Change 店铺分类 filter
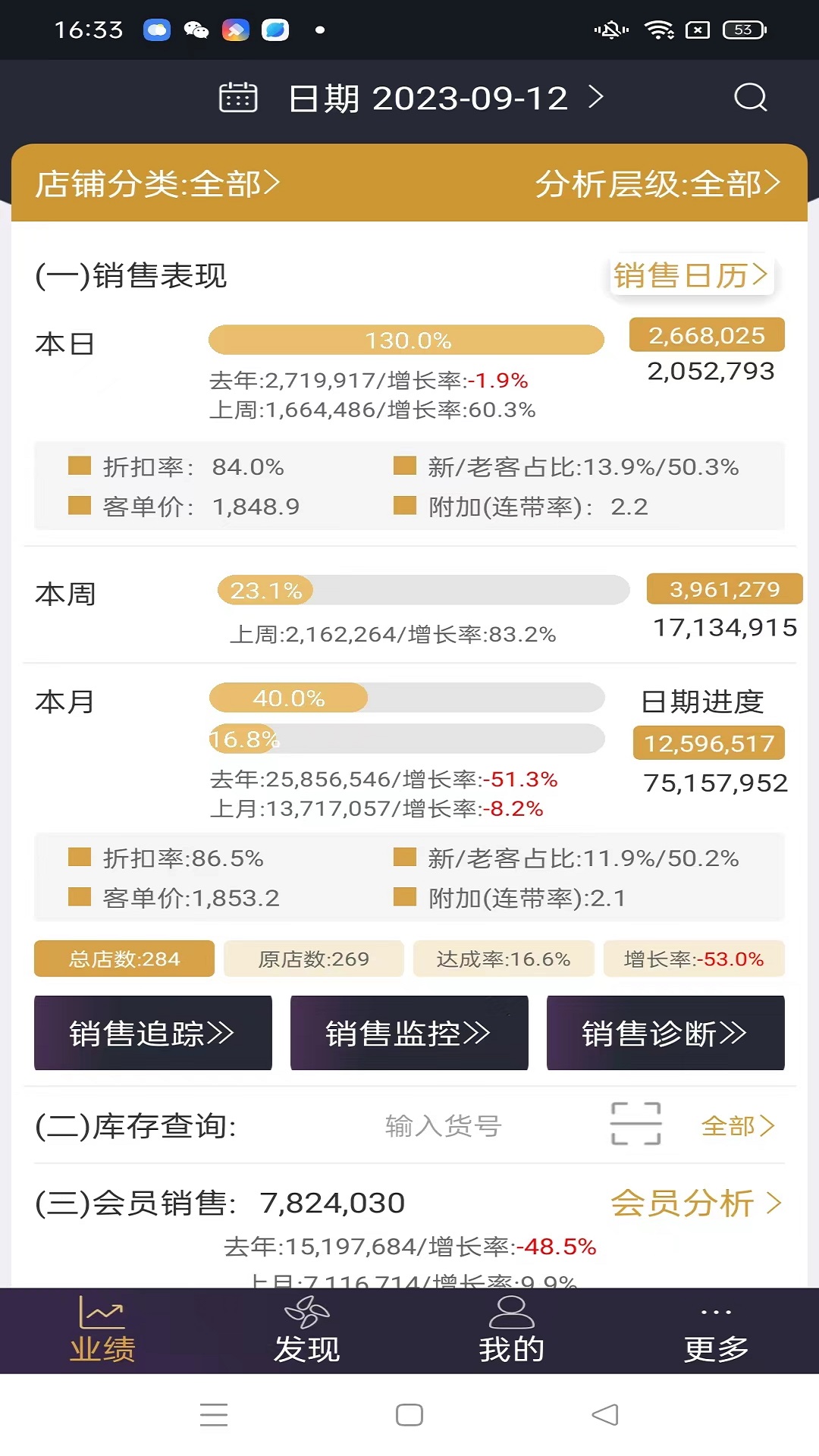The height and width of the screenshot is (1456, 819). 158,184
